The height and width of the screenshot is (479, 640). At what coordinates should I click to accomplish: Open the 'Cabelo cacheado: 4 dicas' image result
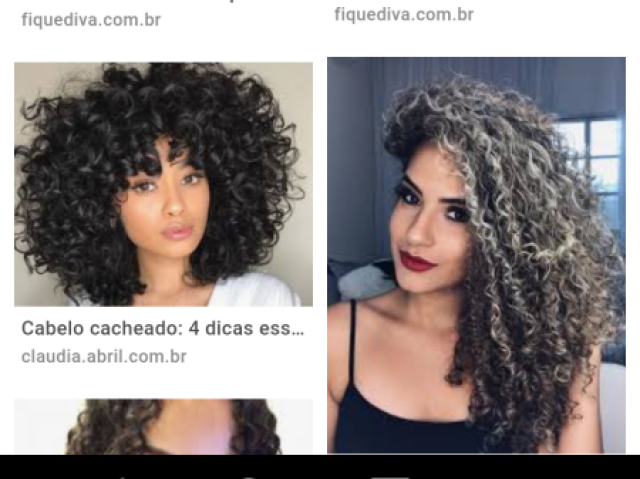coord(163,184)
